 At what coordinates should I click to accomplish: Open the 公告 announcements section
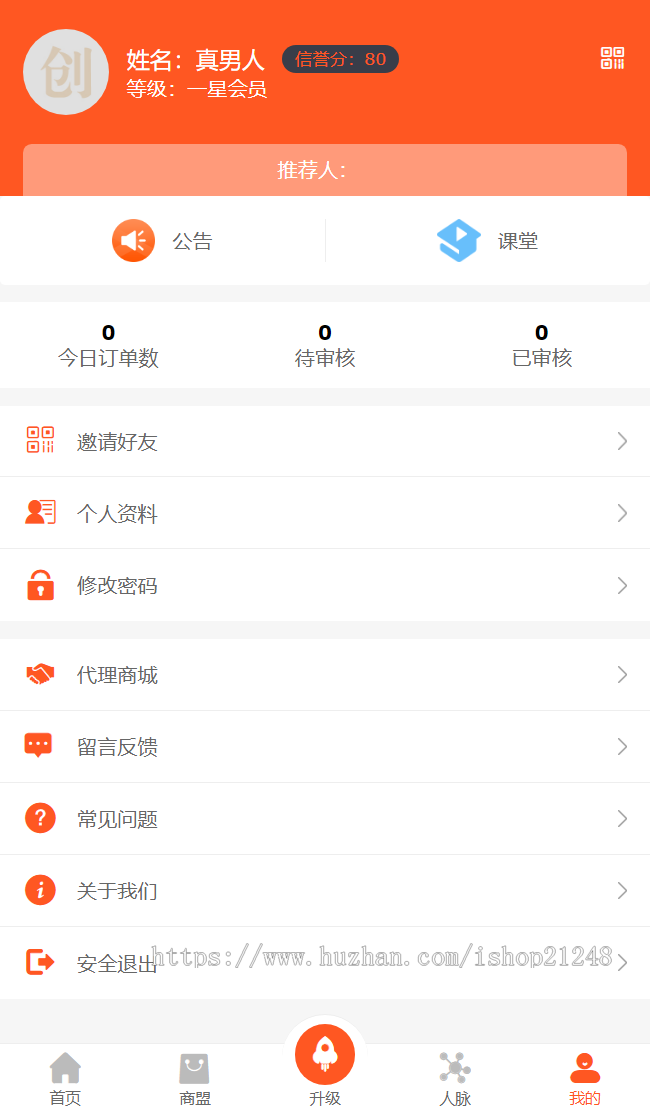pos(162,241)
